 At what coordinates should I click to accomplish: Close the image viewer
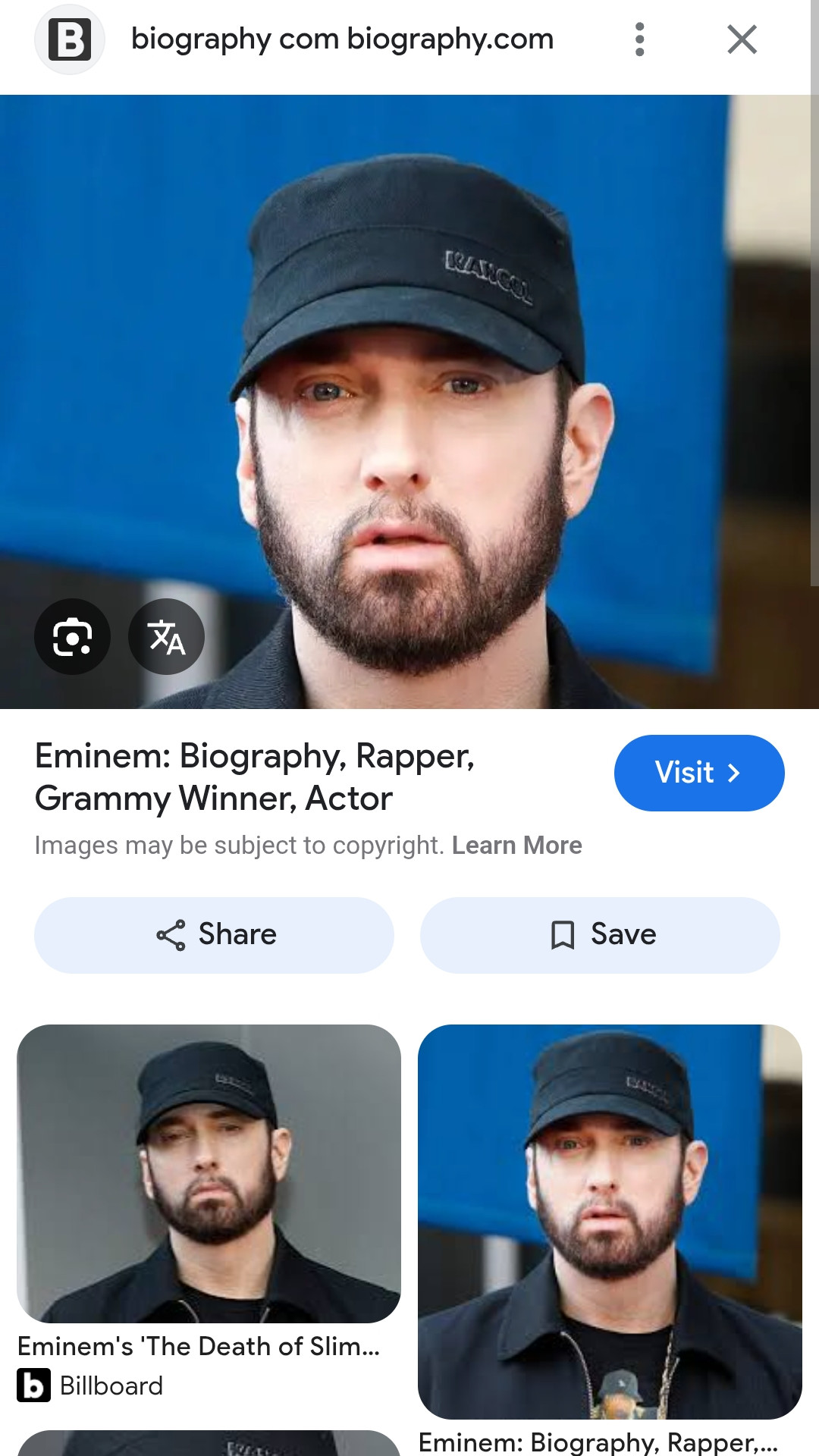click(x=742, y=39)
